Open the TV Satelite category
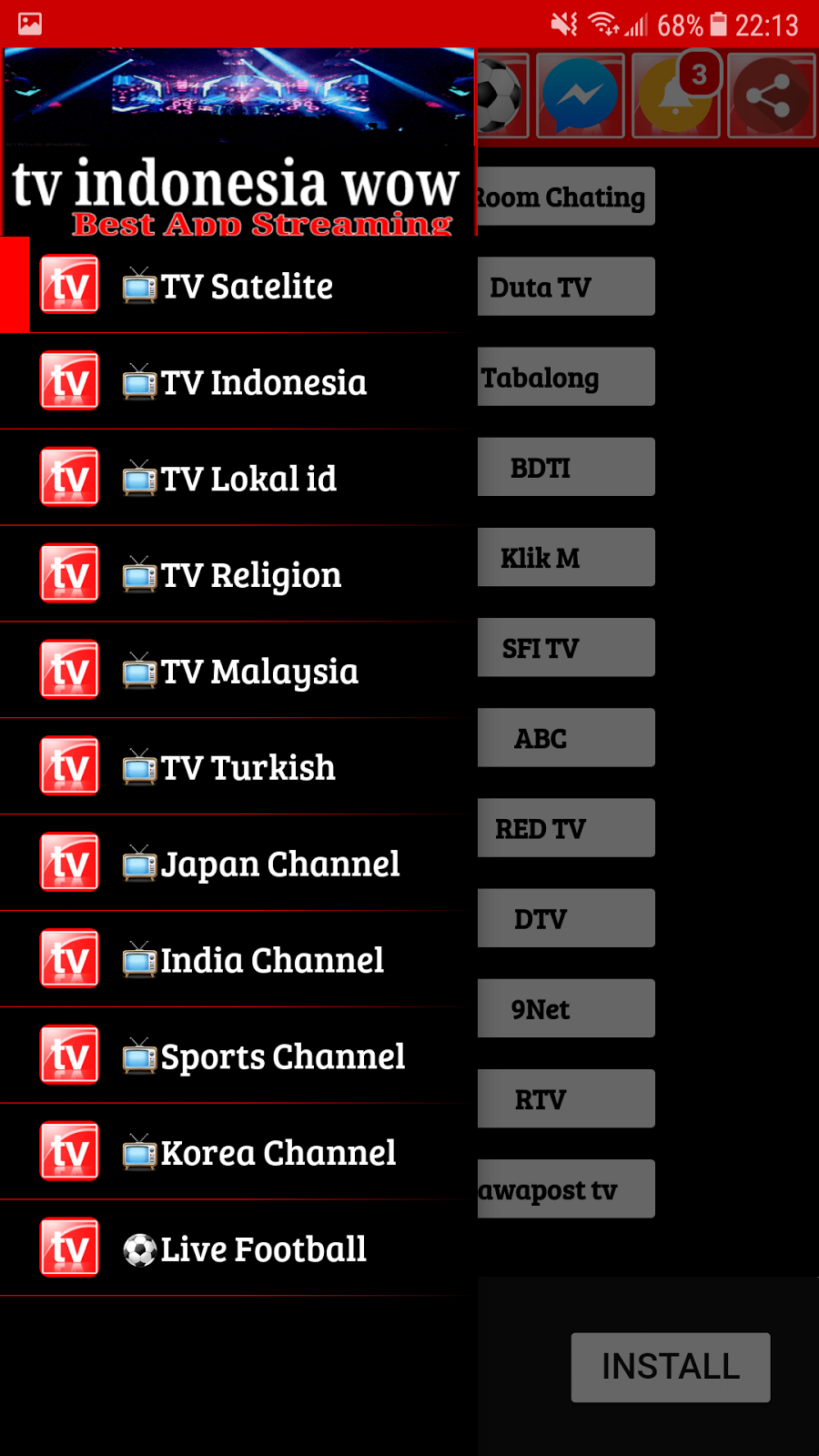Viewport: 819px width, 1456px height. 246,287
